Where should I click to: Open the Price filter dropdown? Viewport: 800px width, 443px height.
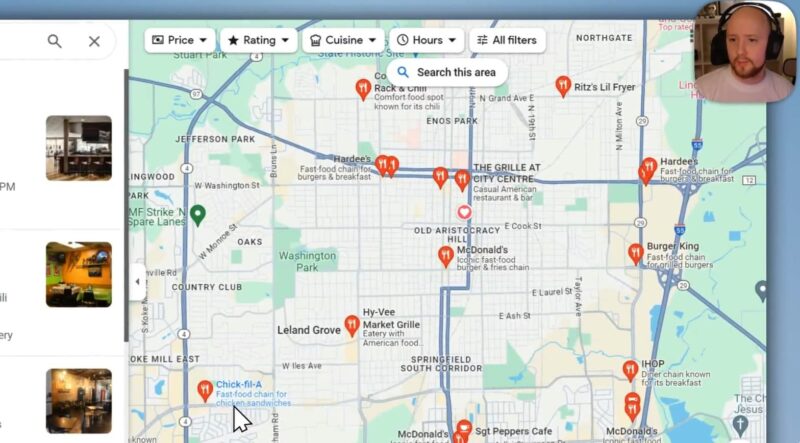pos(180,40)
